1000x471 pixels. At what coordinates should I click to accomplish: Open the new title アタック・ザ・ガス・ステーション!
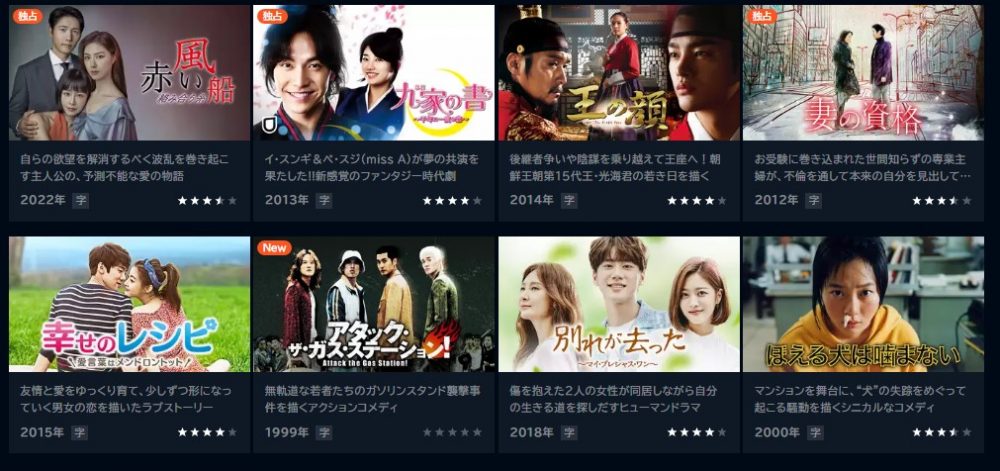373,304
